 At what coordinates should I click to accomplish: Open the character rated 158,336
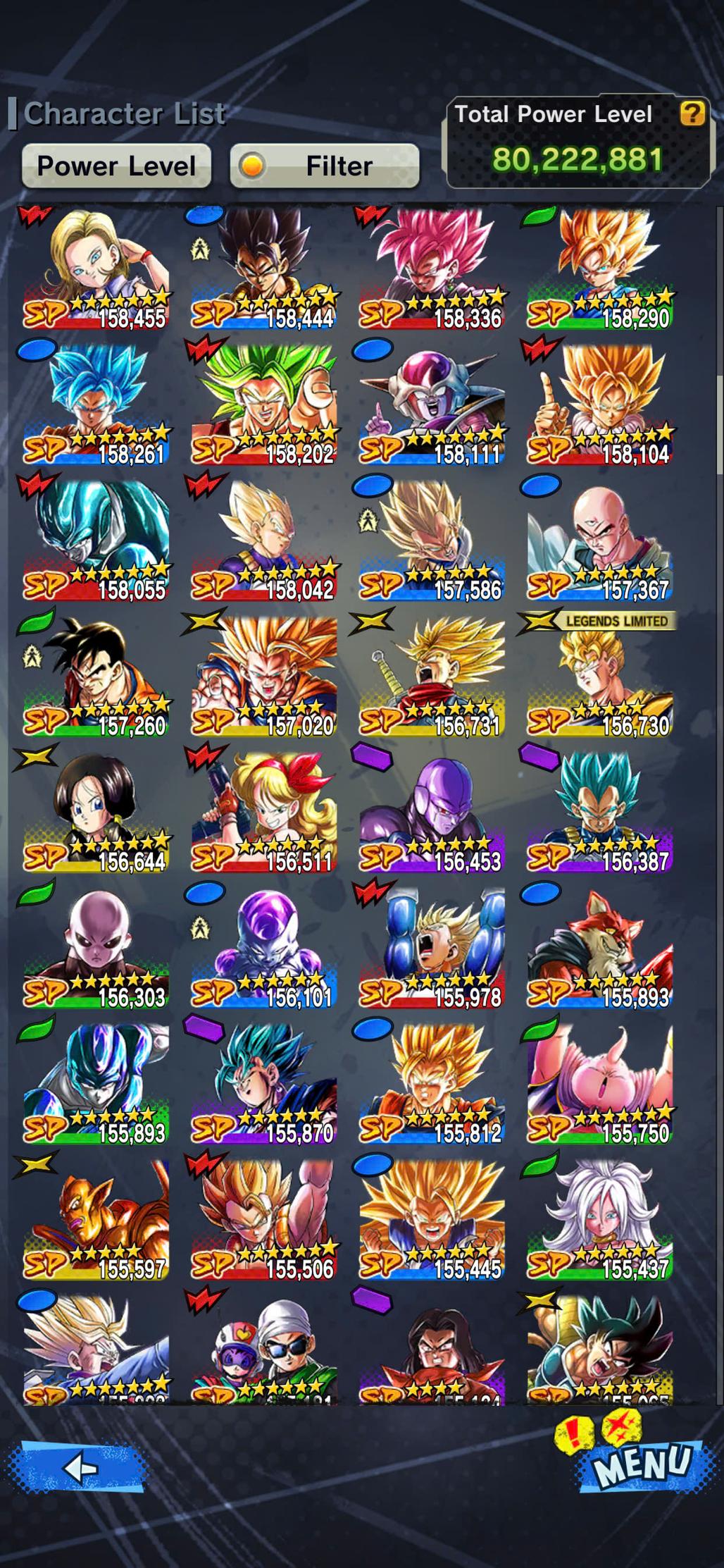pyautogui.click(x=432, y=269)
